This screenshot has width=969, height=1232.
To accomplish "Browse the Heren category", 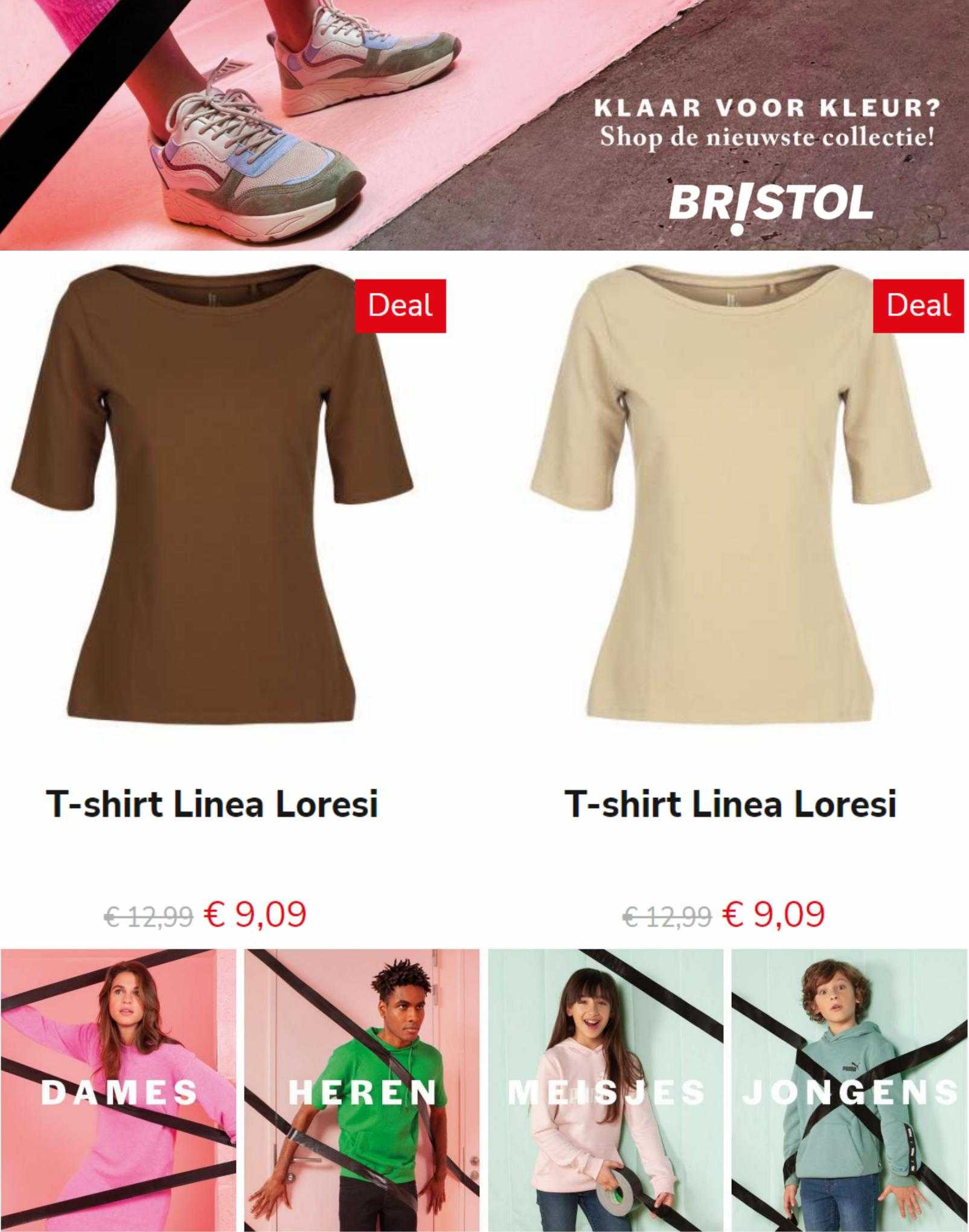I will 362,1091.
